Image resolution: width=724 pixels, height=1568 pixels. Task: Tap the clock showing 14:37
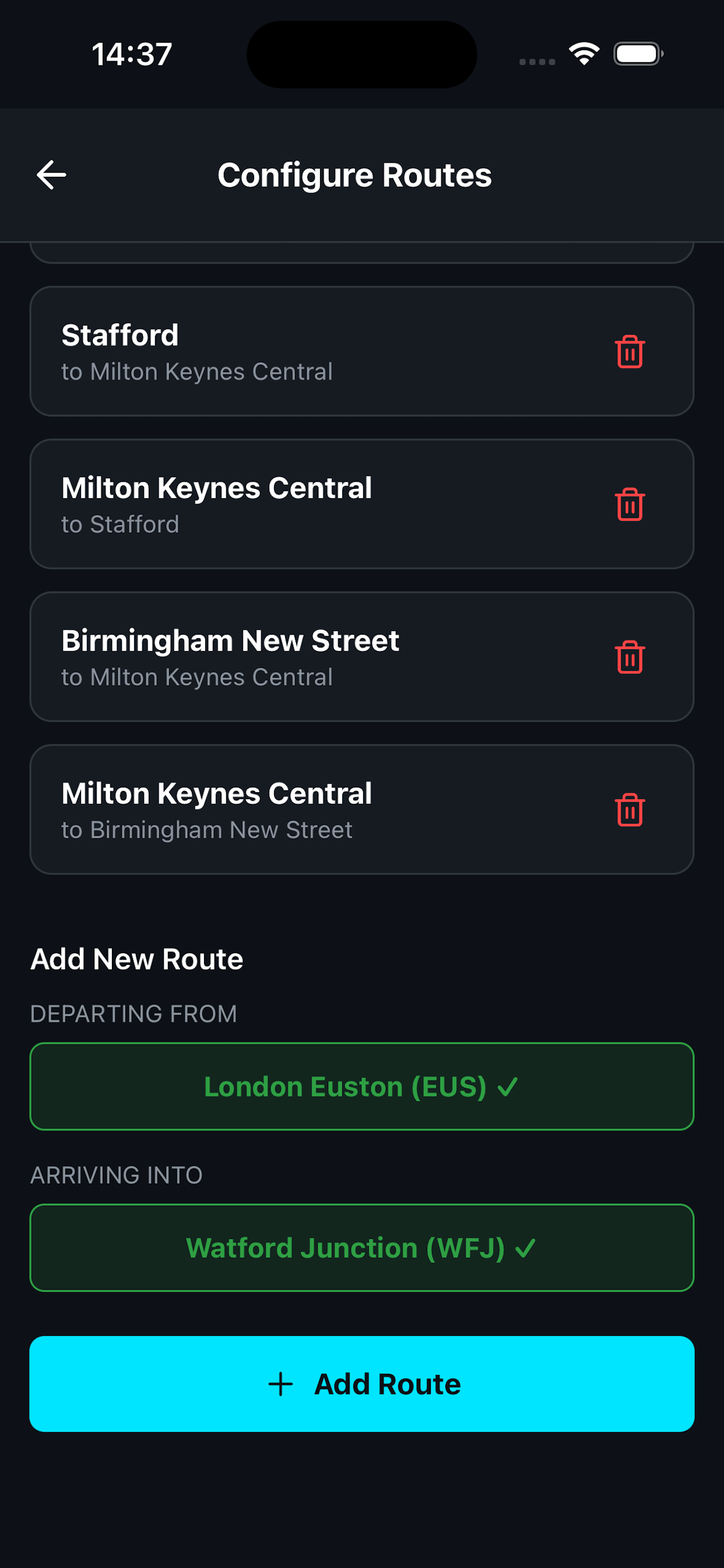pos(130,54)
